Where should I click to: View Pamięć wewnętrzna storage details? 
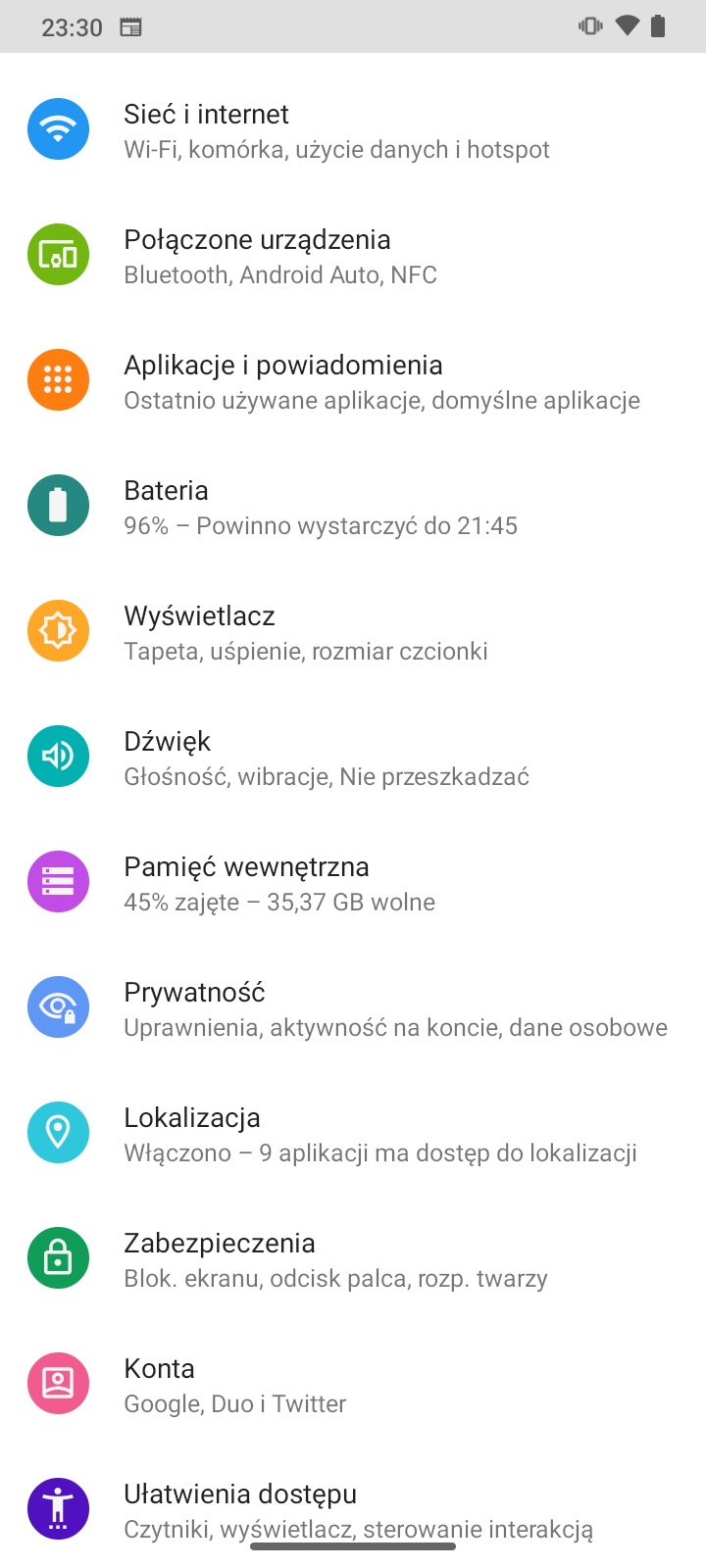coord(353,882)
